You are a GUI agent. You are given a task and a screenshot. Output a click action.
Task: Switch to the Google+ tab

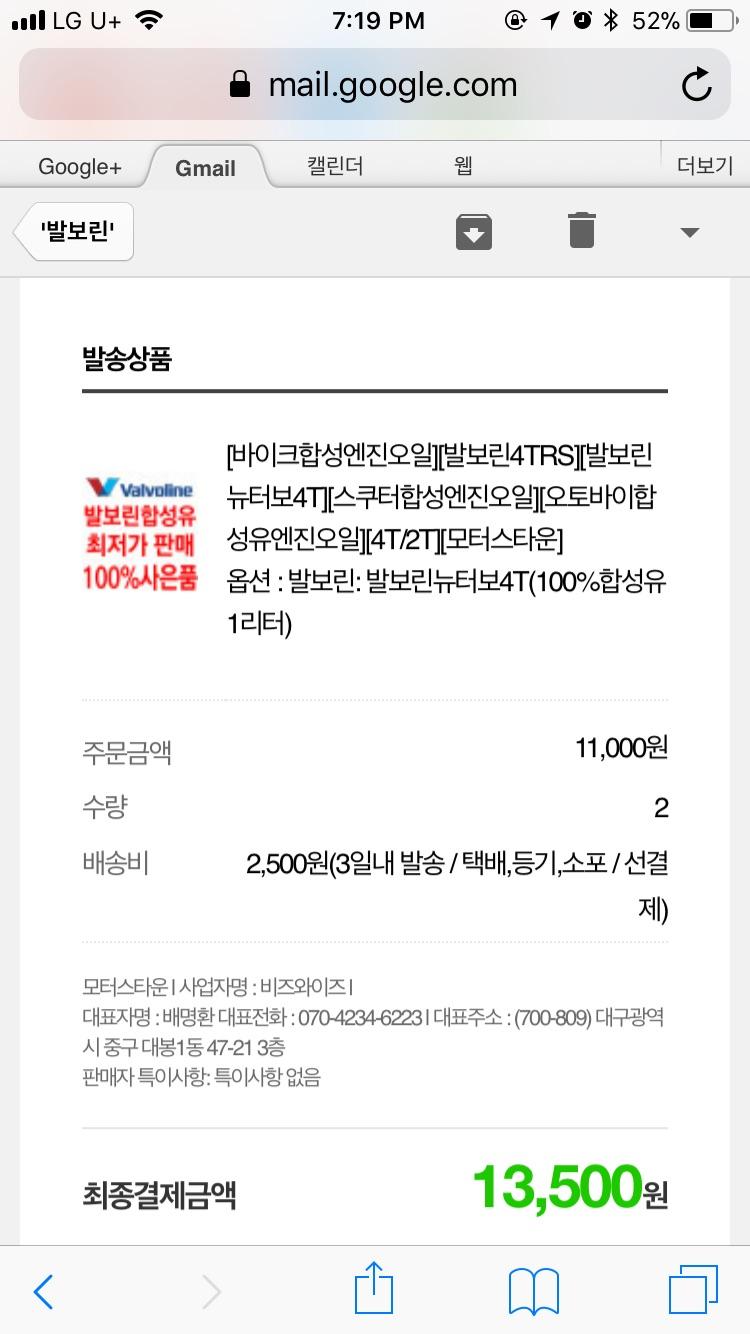(79, 167)
